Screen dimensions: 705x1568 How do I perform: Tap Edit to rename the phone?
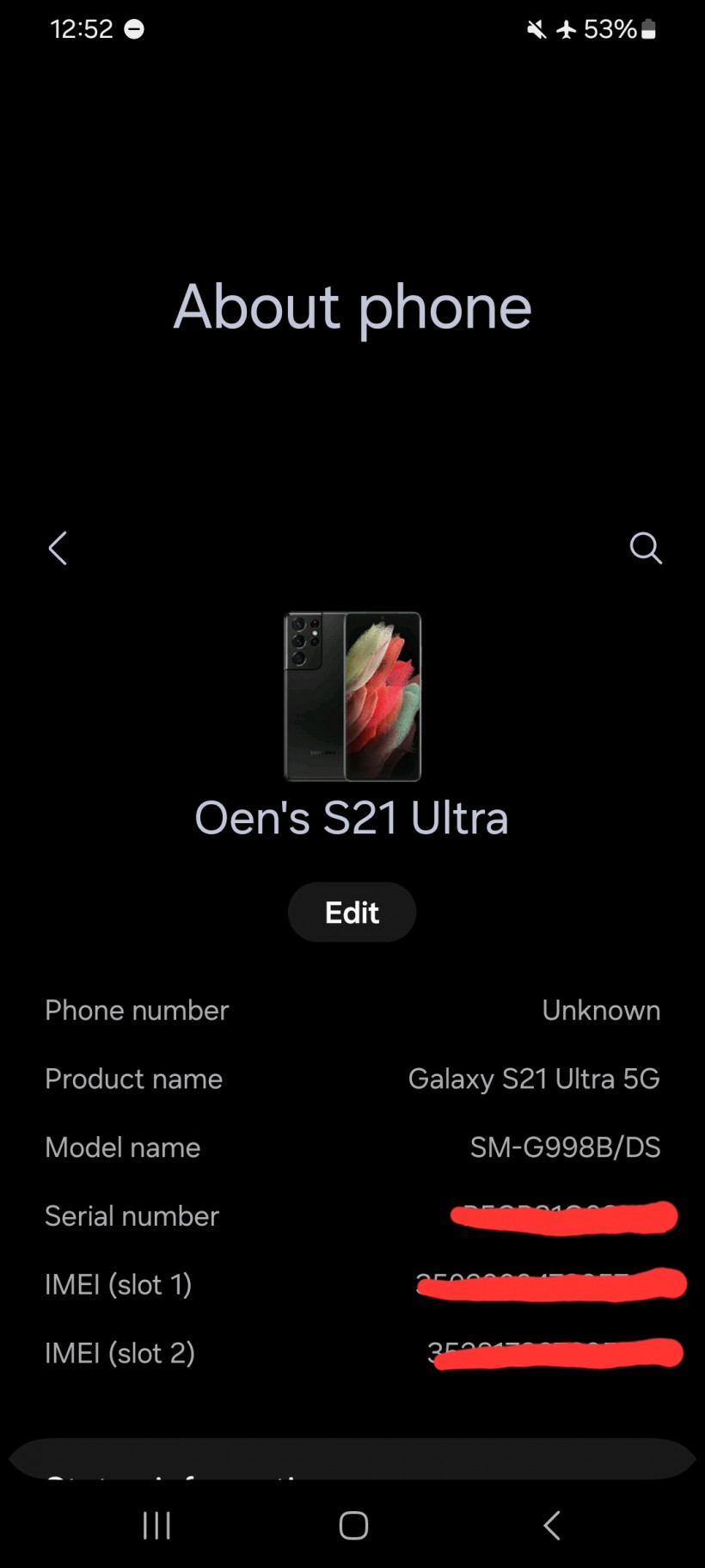pyautogui.click(x=352, y=912)
